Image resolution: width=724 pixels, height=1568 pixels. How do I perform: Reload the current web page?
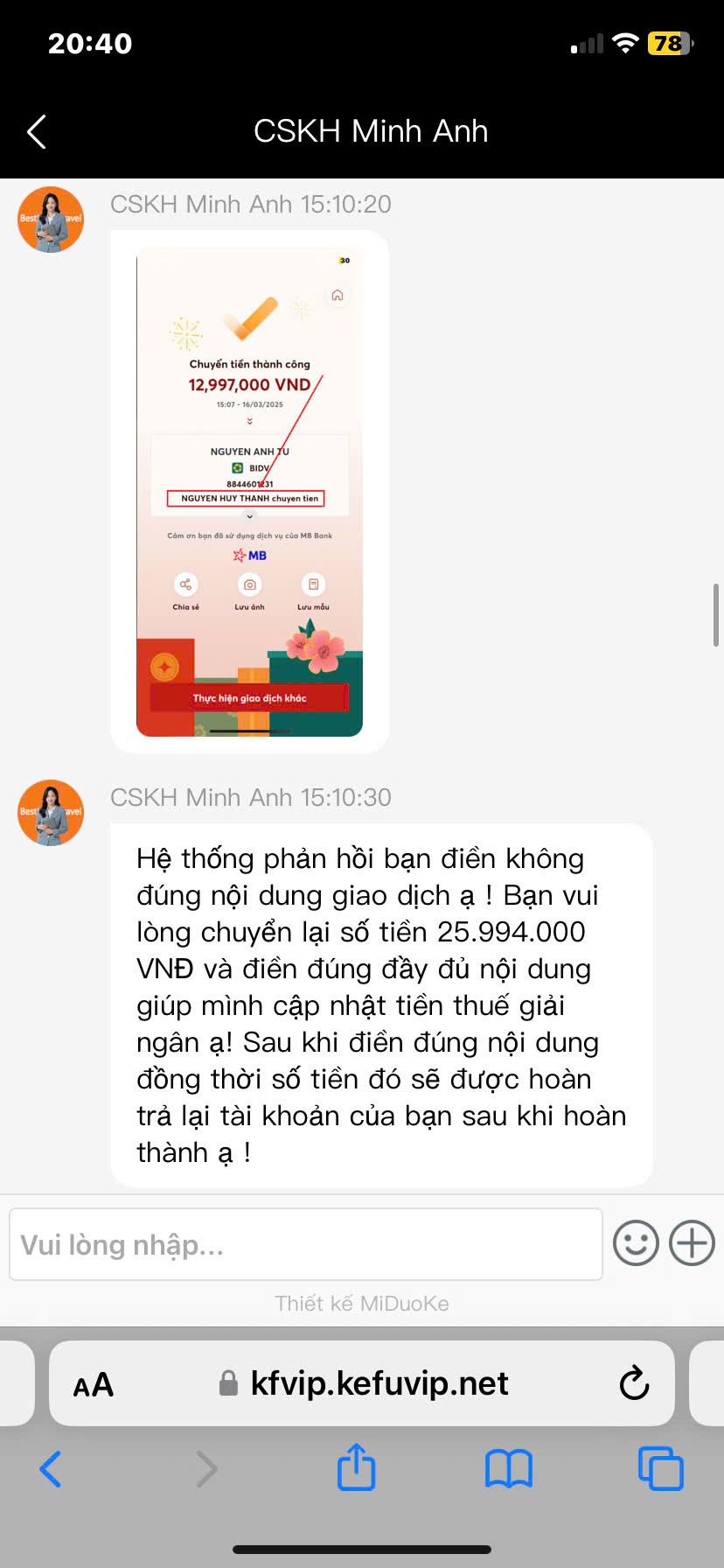634,1383
